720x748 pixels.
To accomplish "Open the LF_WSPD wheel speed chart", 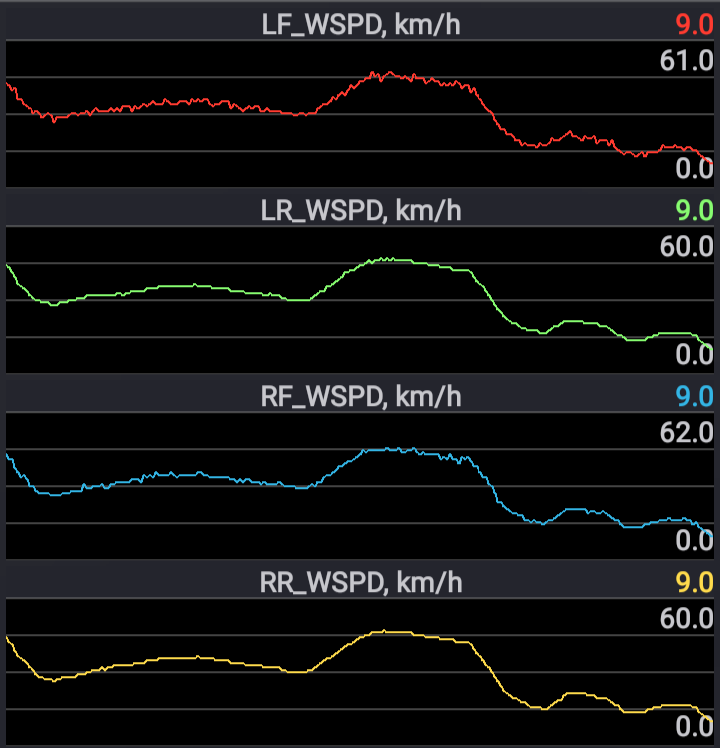I will [x=360, y=114].
